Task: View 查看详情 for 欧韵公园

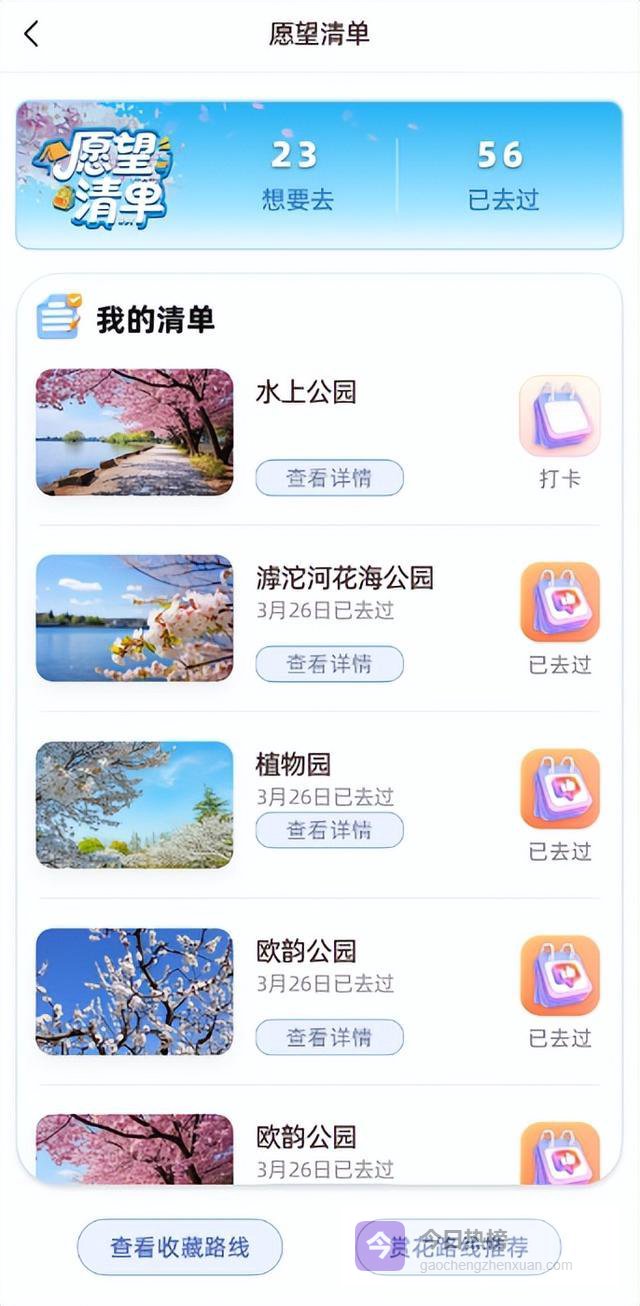Action: [329, 1037]
